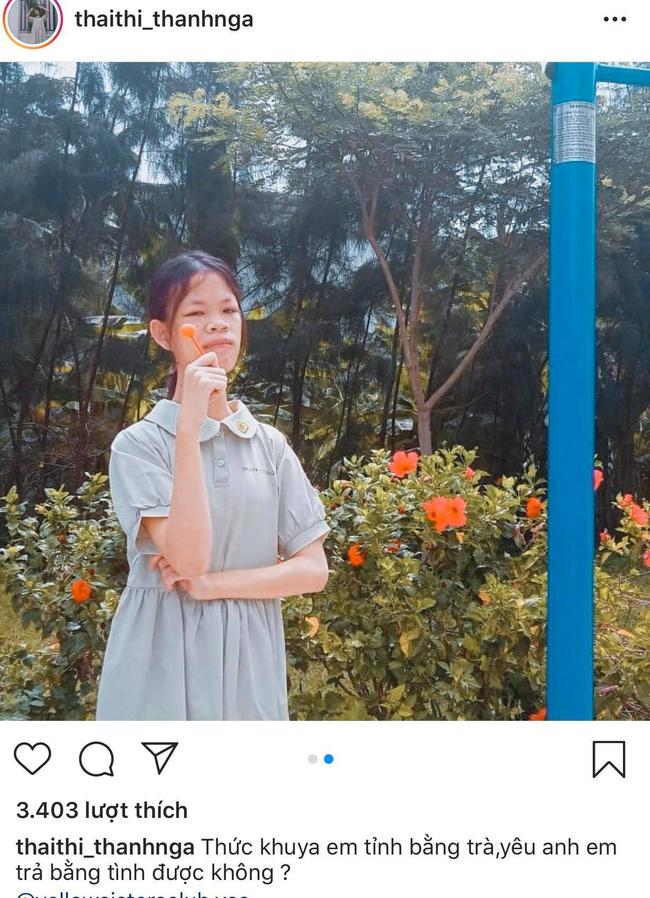Open the comments on this post

tap(96, 759)
